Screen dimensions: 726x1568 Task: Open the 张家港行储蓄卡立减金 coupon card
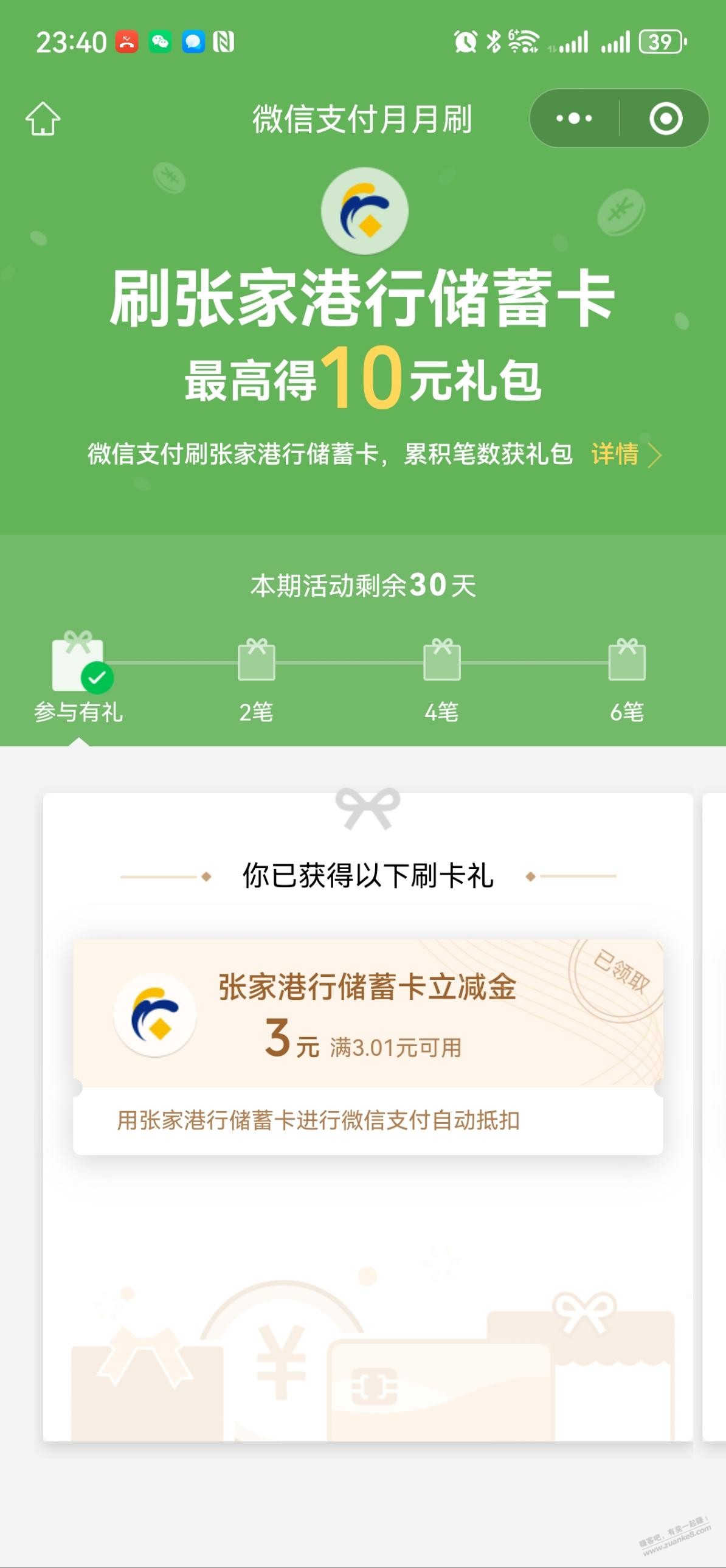click(368, 1046)
